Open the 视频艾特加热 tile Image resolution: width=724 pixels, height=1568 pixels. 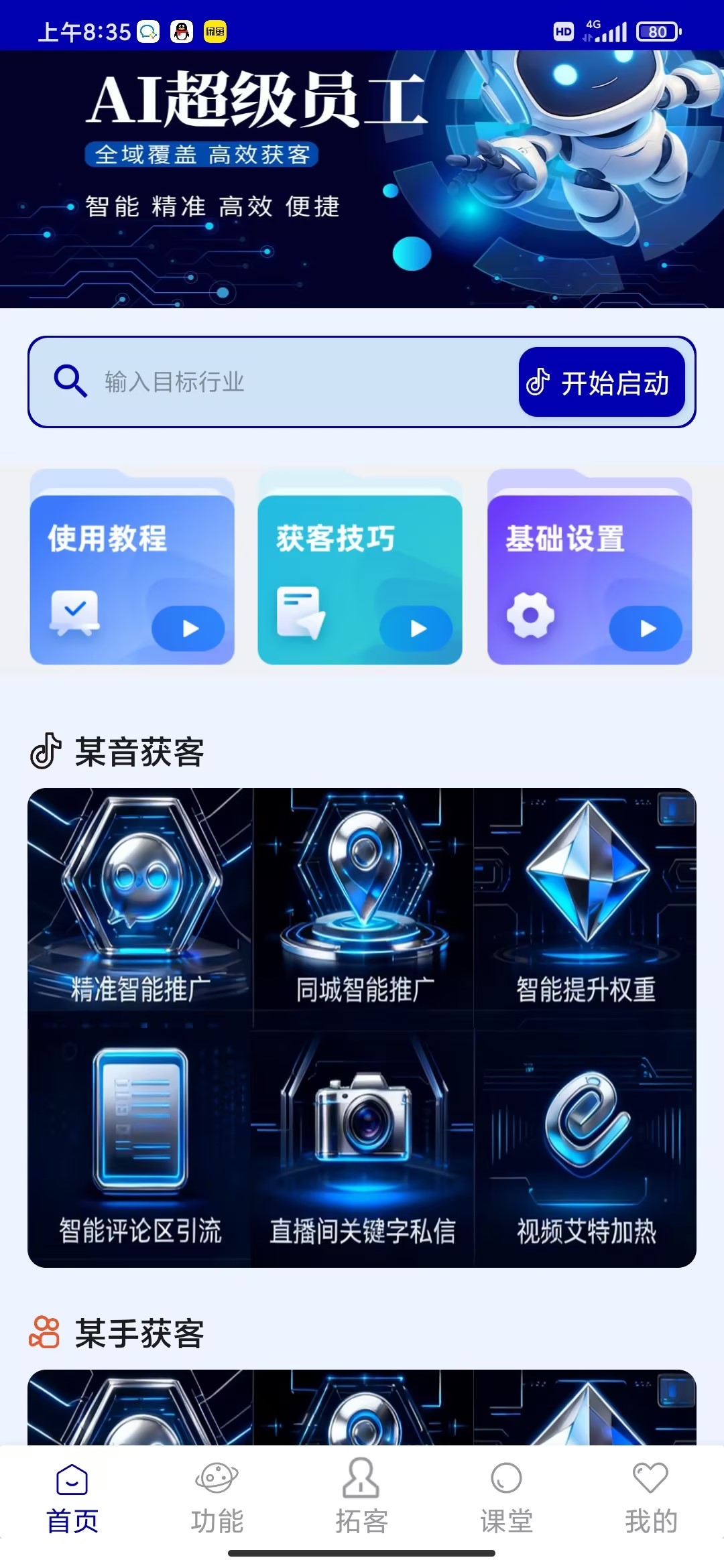click(585, 1147)
